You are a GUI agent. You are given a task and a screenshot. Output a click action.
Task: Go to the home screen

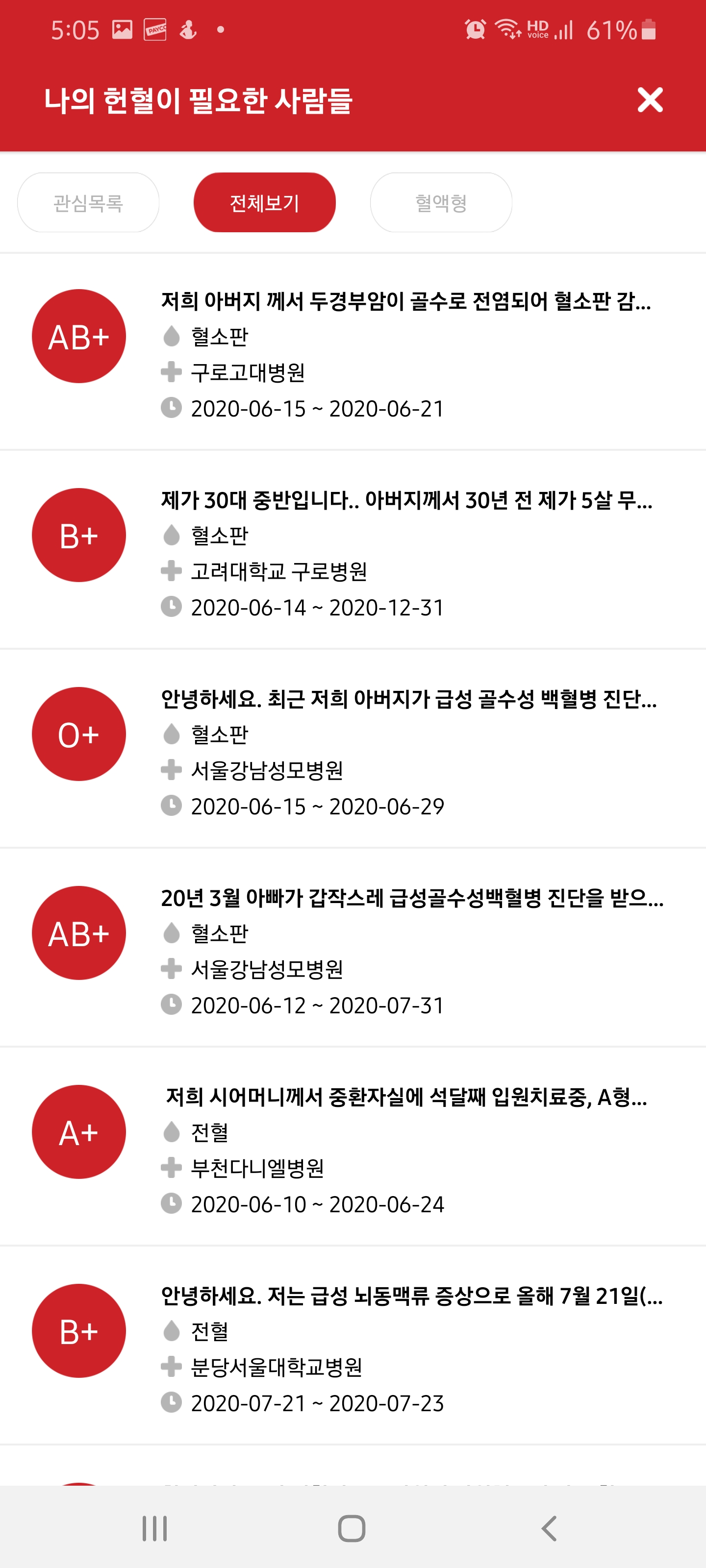[x=352, y=1528]
